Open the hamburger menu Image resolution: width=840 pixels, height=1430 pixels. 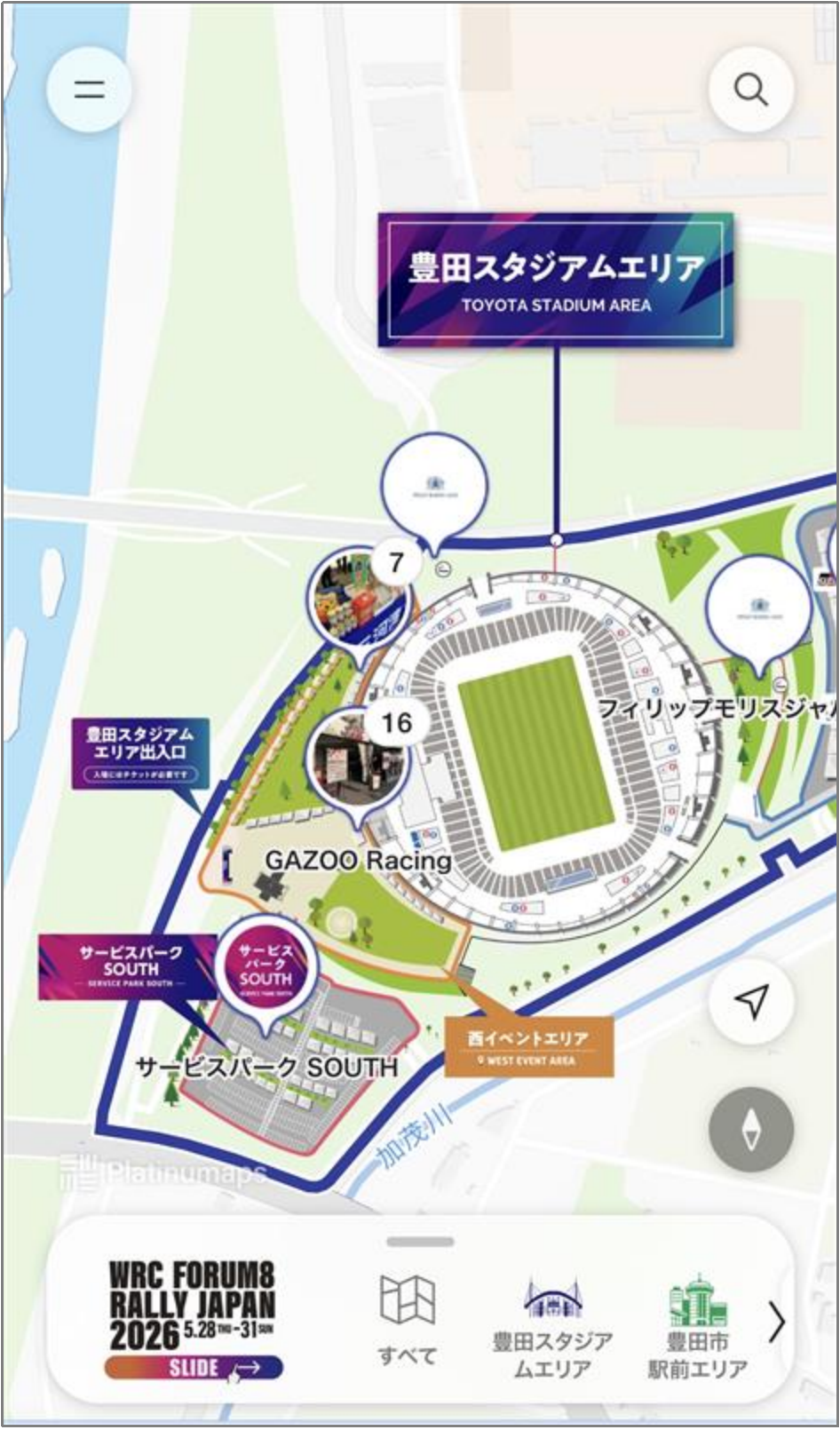click(x=89, y=89)
